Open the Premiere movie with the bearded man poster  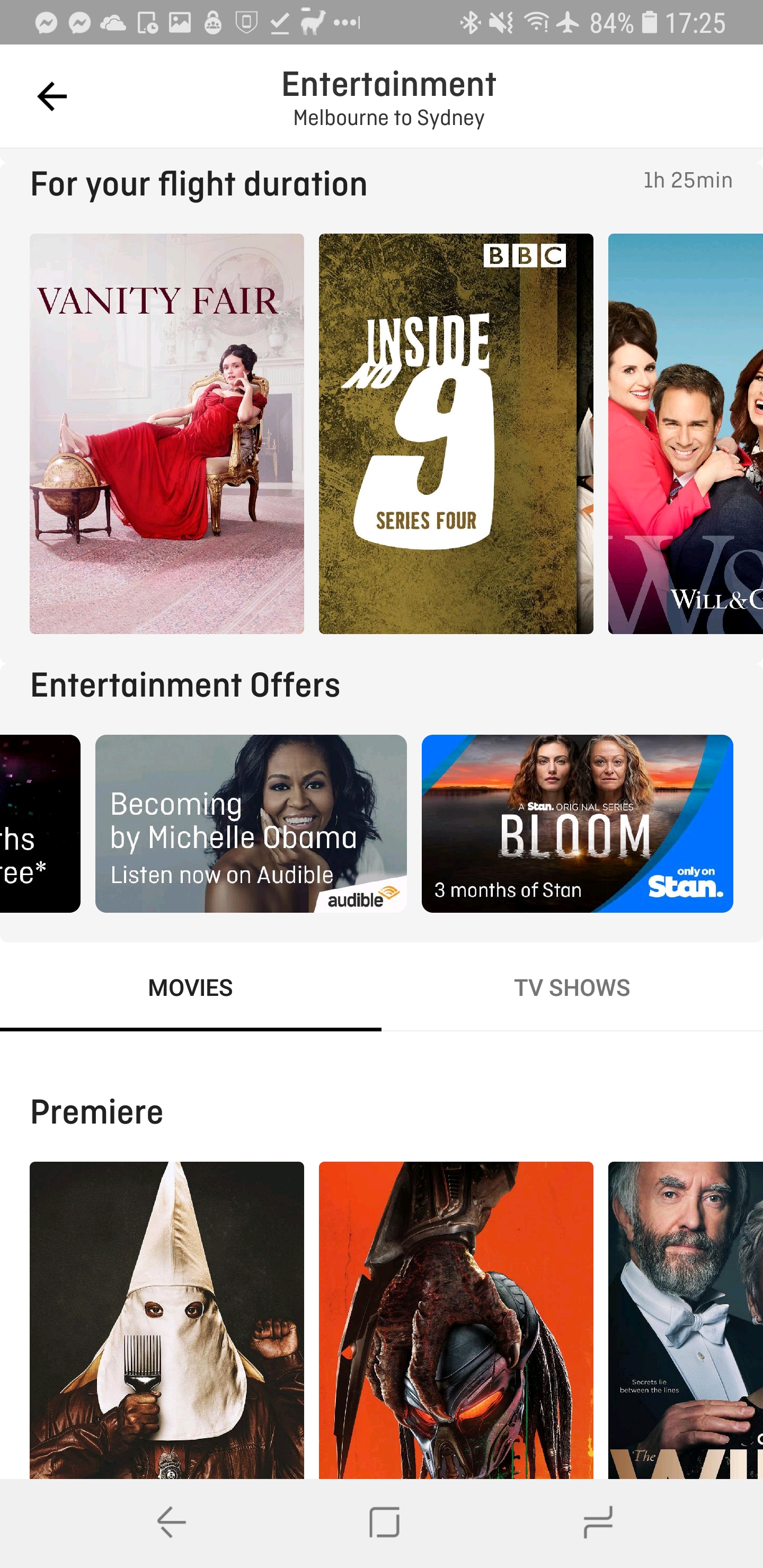[x=686, y=1320]
